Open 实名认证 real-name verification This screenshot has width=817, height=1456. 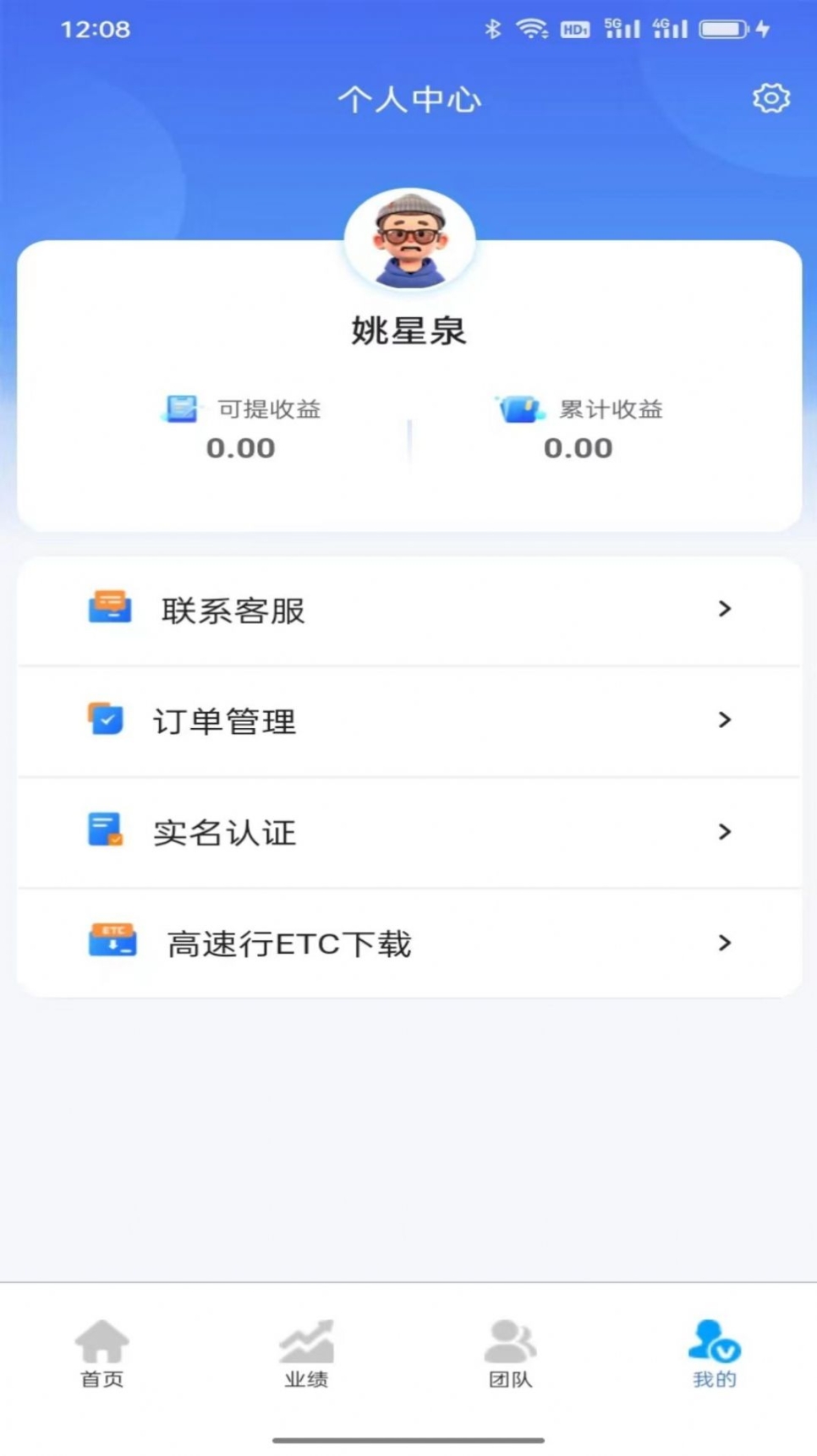click(x=408, y=832)
